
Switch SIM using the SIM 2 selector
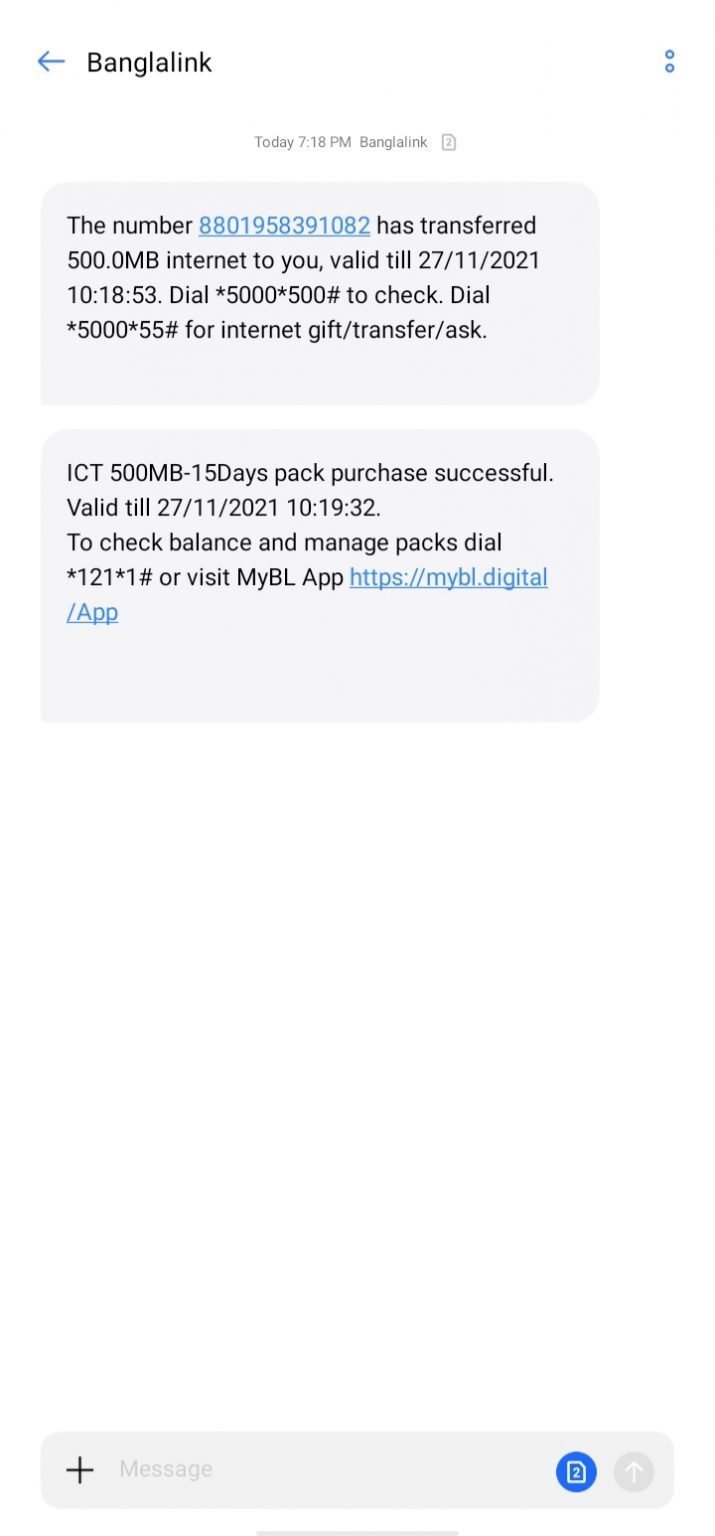coord(576,1471)
